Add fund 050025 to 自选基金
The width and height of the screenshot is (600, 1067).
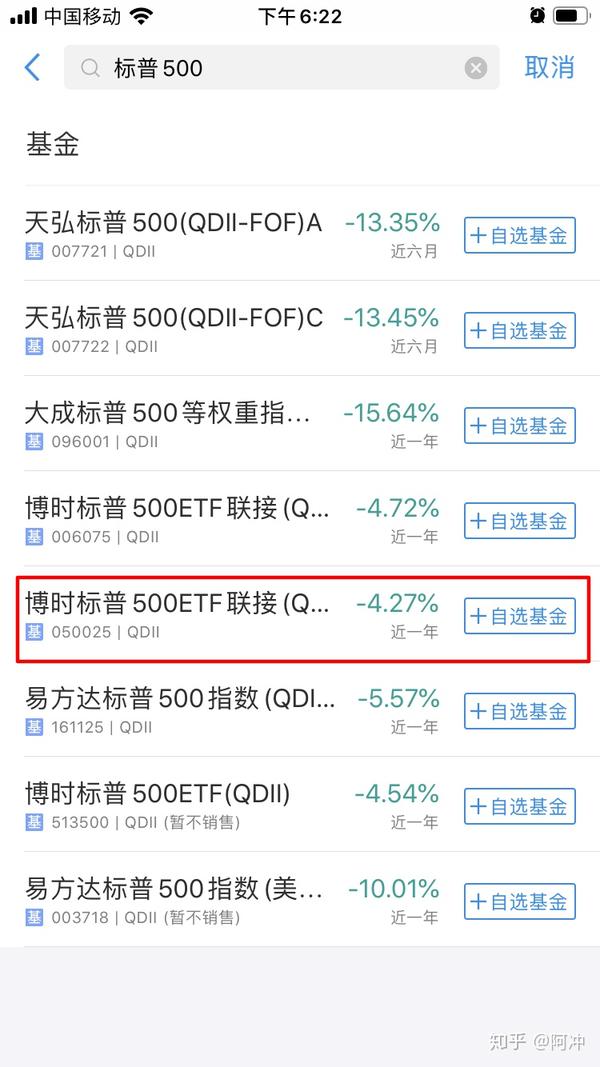click(520, 616)
